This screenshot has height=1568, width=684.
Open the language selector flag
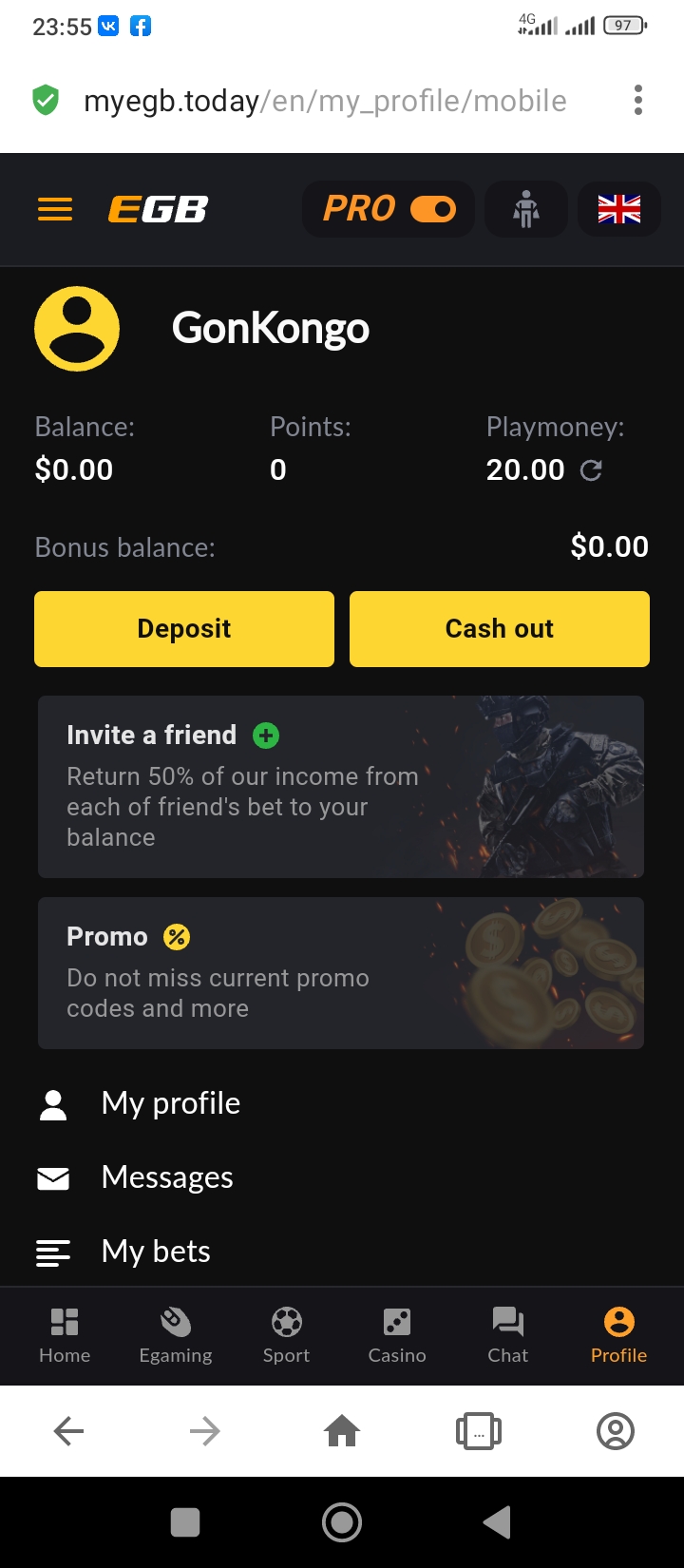point(618,209)
